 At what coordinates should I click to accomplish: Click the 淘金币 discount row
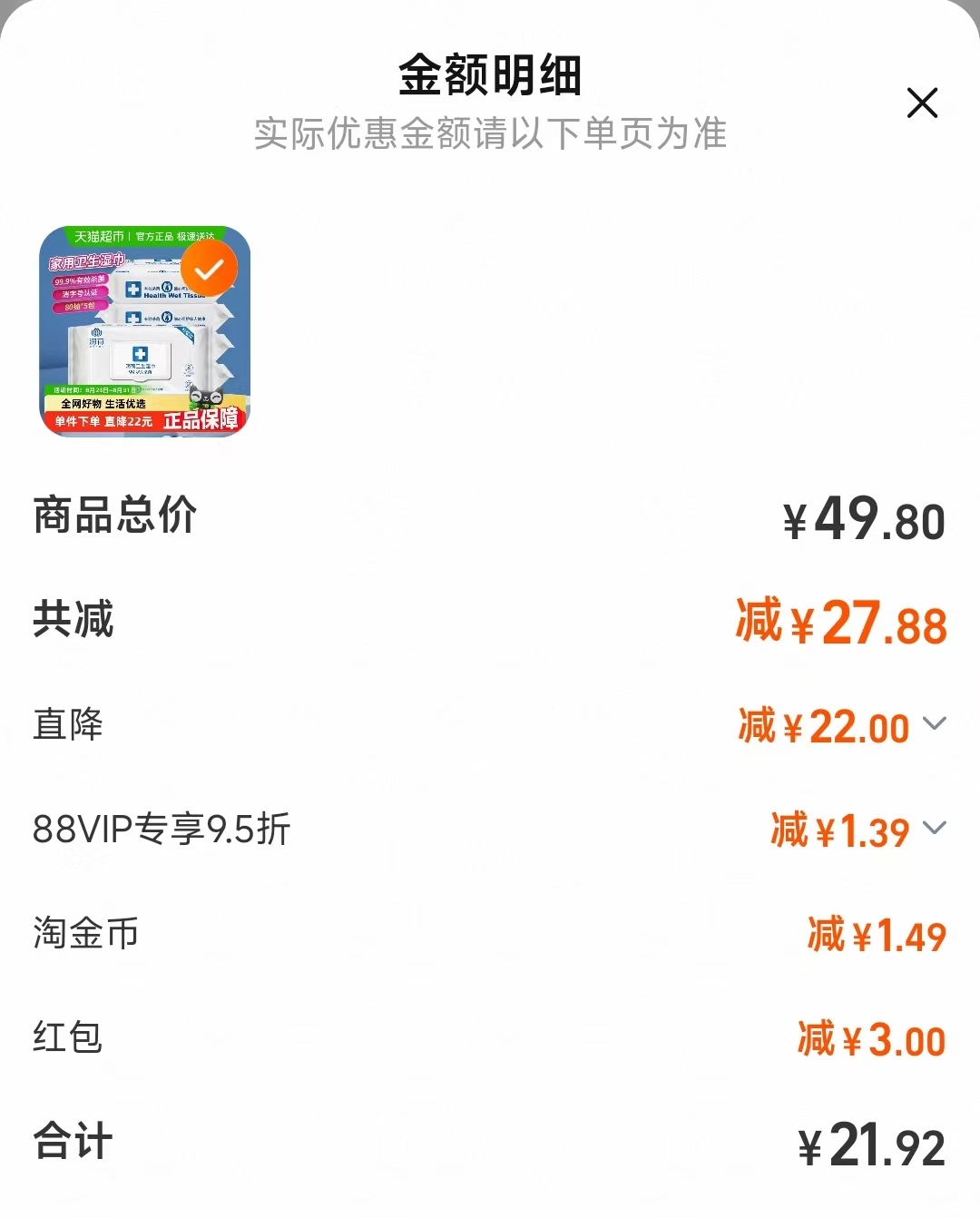[490, 933]
